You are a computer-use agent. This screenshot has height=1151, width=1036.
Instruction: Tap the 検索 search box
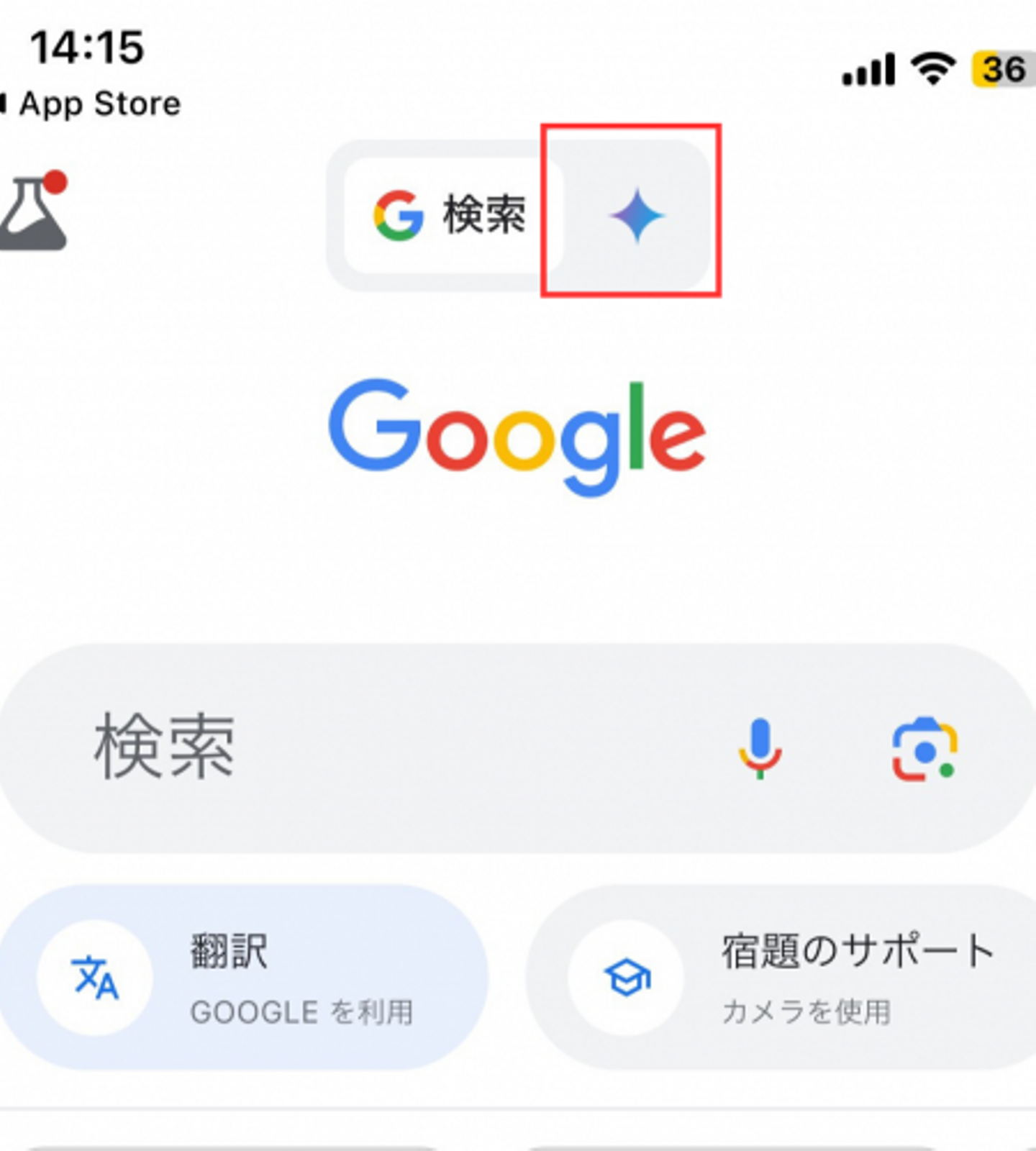[x=360, y=748]
